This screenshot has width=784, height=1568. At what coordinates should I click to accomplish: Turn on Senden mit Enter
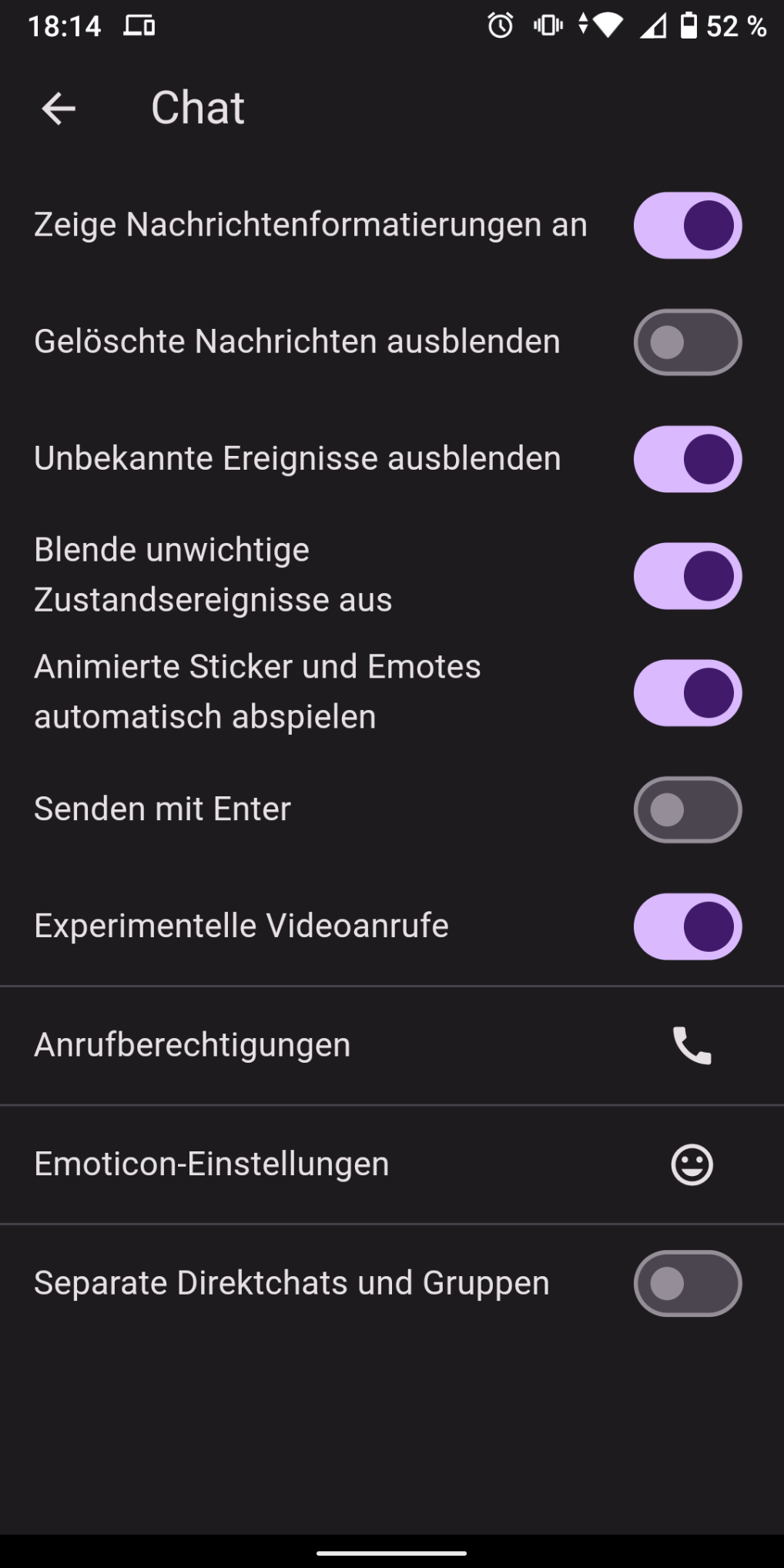click(x=687, y=809)
